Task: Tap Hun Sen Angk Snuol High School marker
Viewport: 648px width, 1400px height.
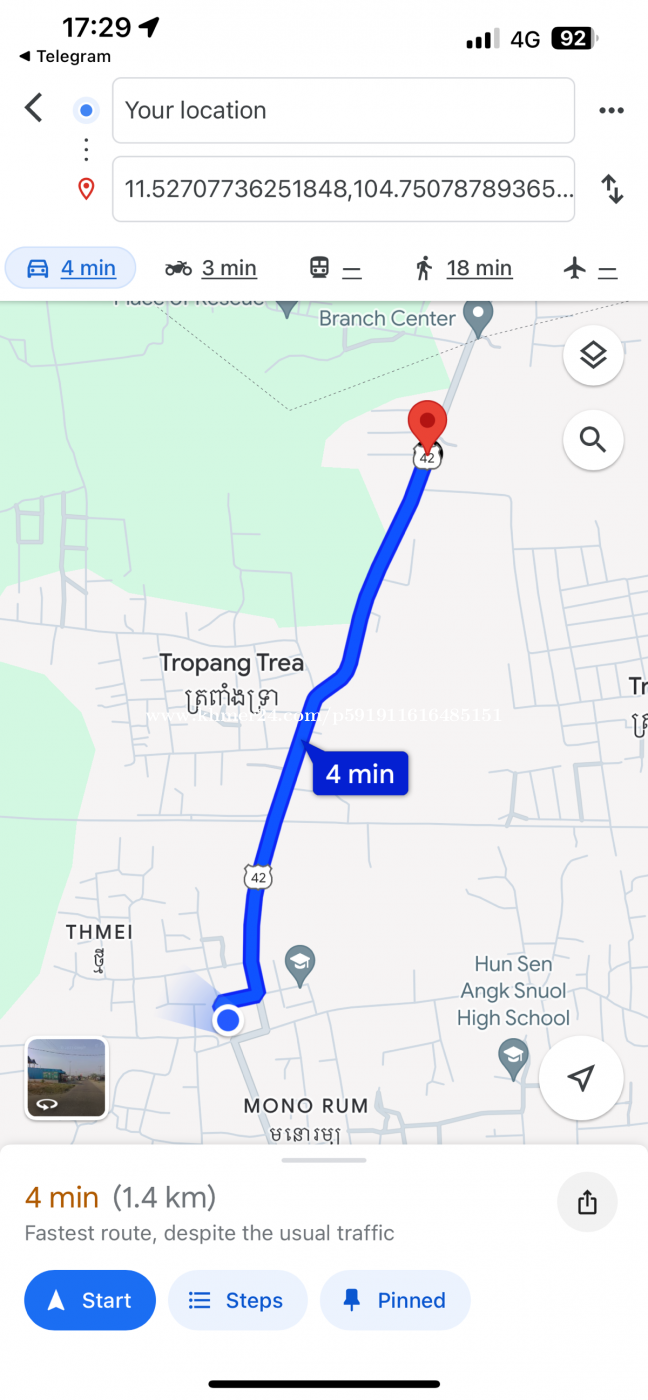Action: tap(513, 1056)
